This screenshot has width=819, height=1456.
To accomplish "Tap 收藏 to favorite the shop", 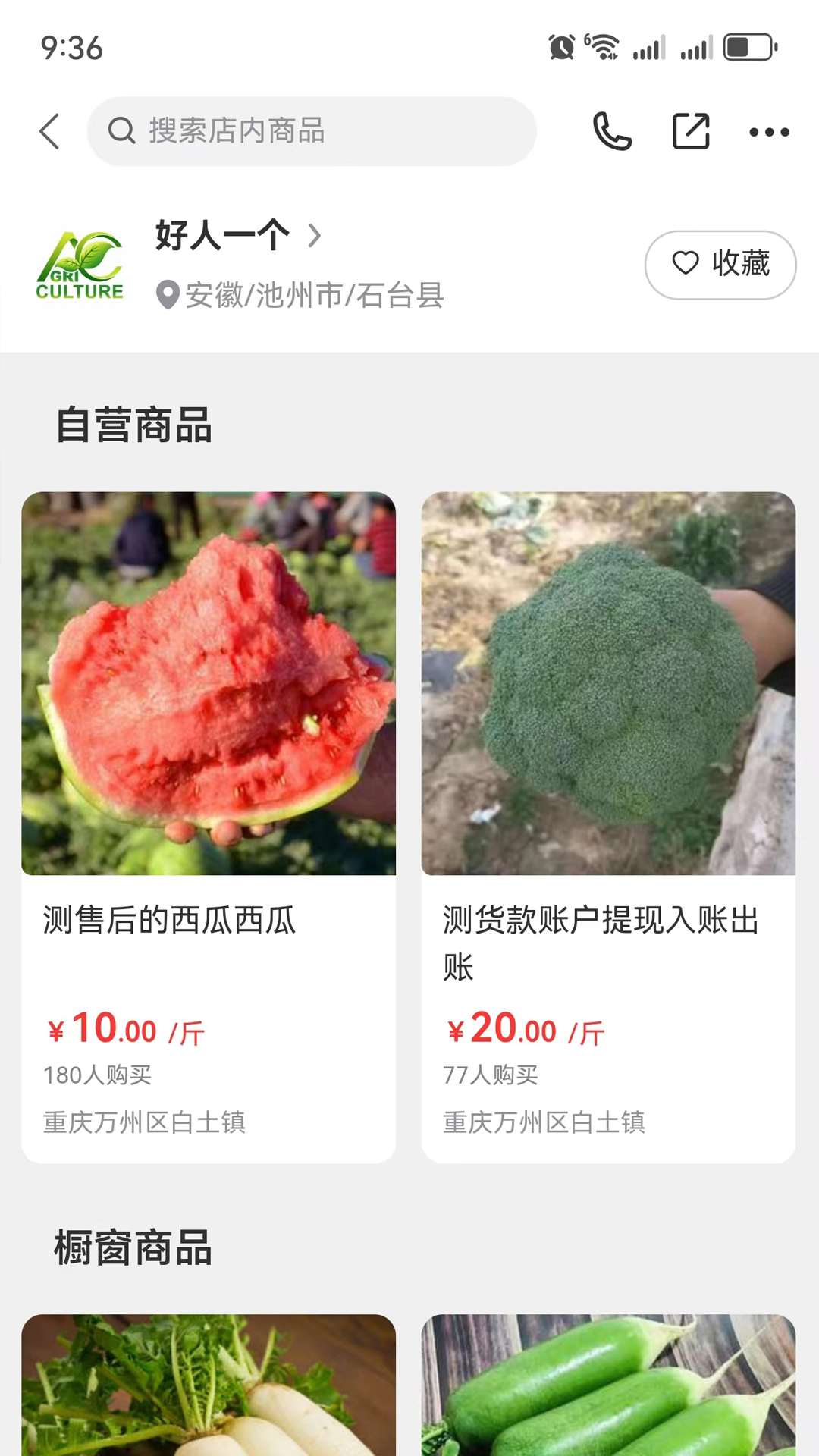I will click(x=720, y=265).
